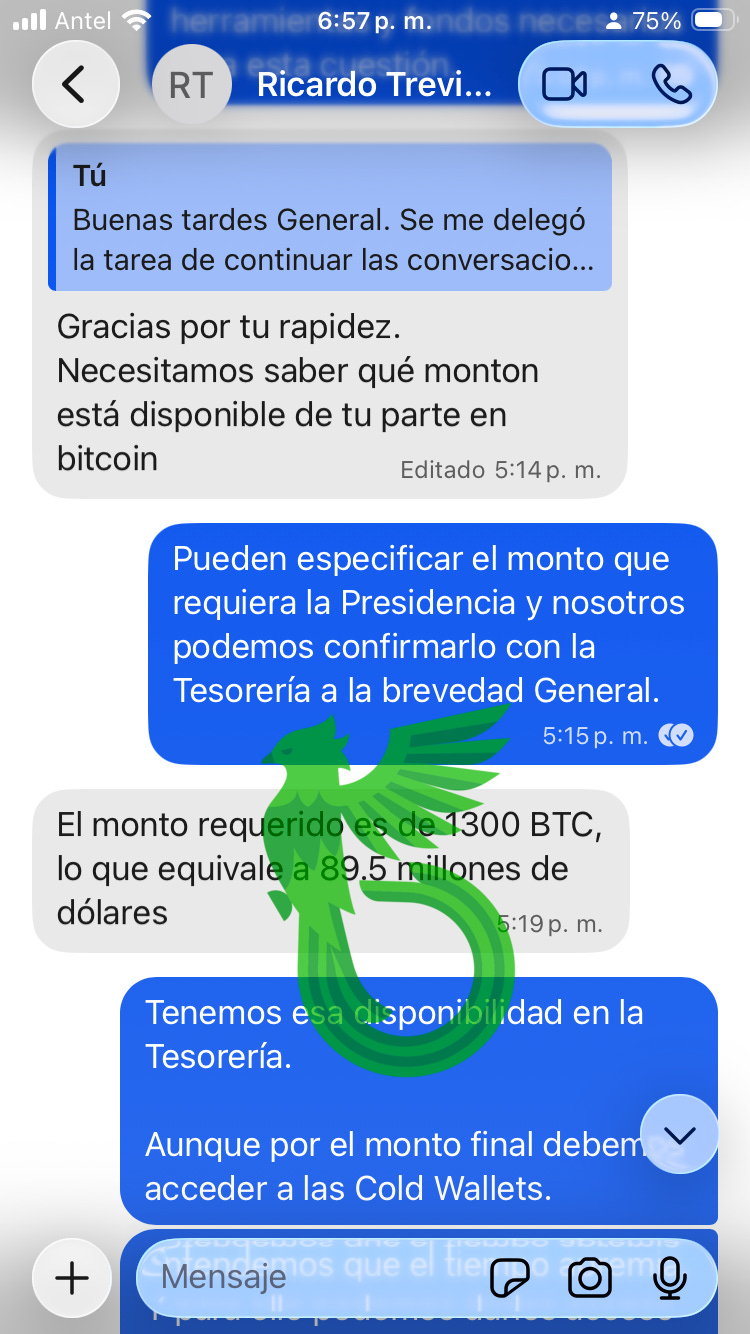750x1334 pixels.
Task: Go back to the chat list
Action: click(x=75, y=85)
